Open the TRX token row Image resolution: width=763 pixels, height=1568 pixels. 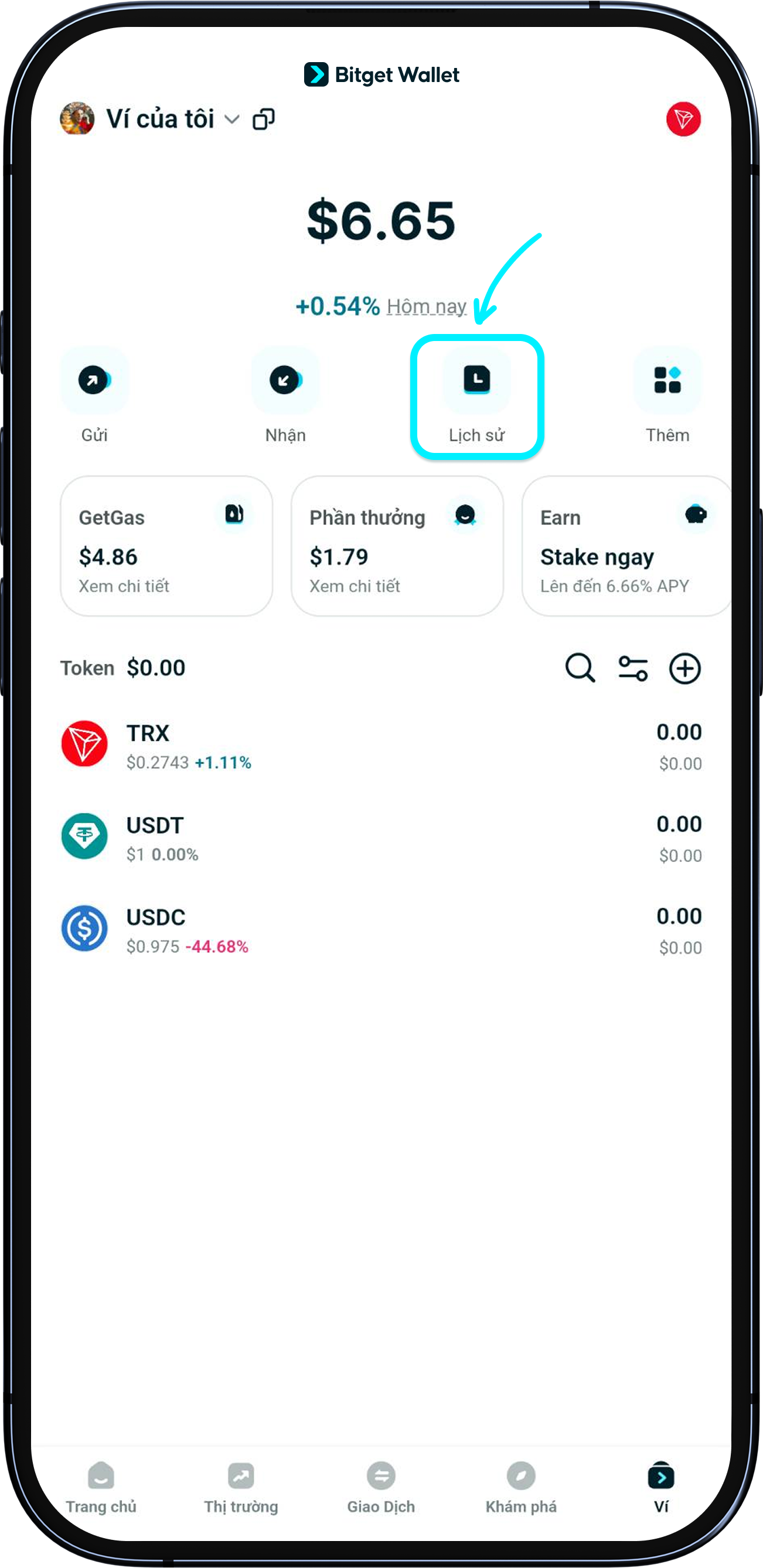[381, 745]
